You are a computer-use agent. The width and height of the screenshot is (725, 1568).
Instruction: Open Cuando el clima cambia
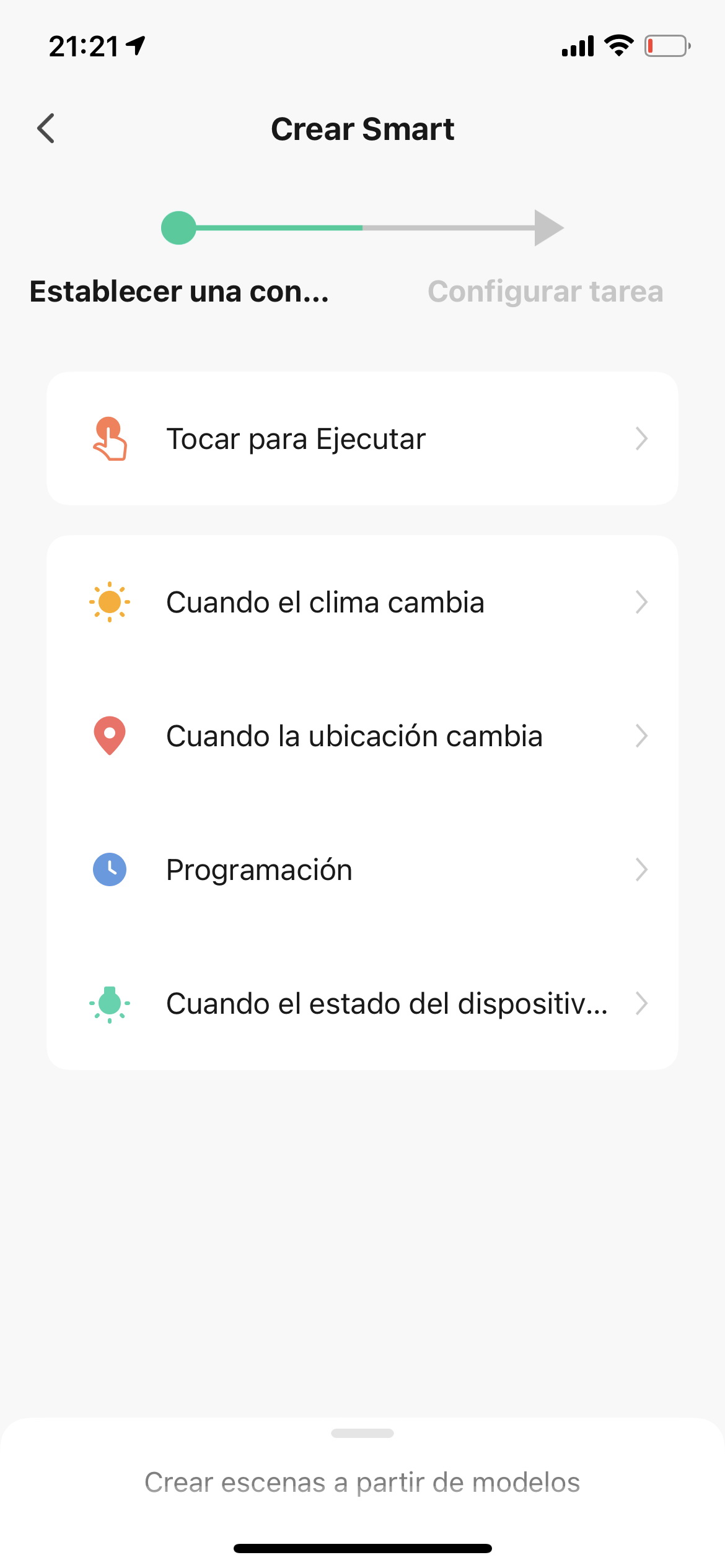(x=362, y=602)
